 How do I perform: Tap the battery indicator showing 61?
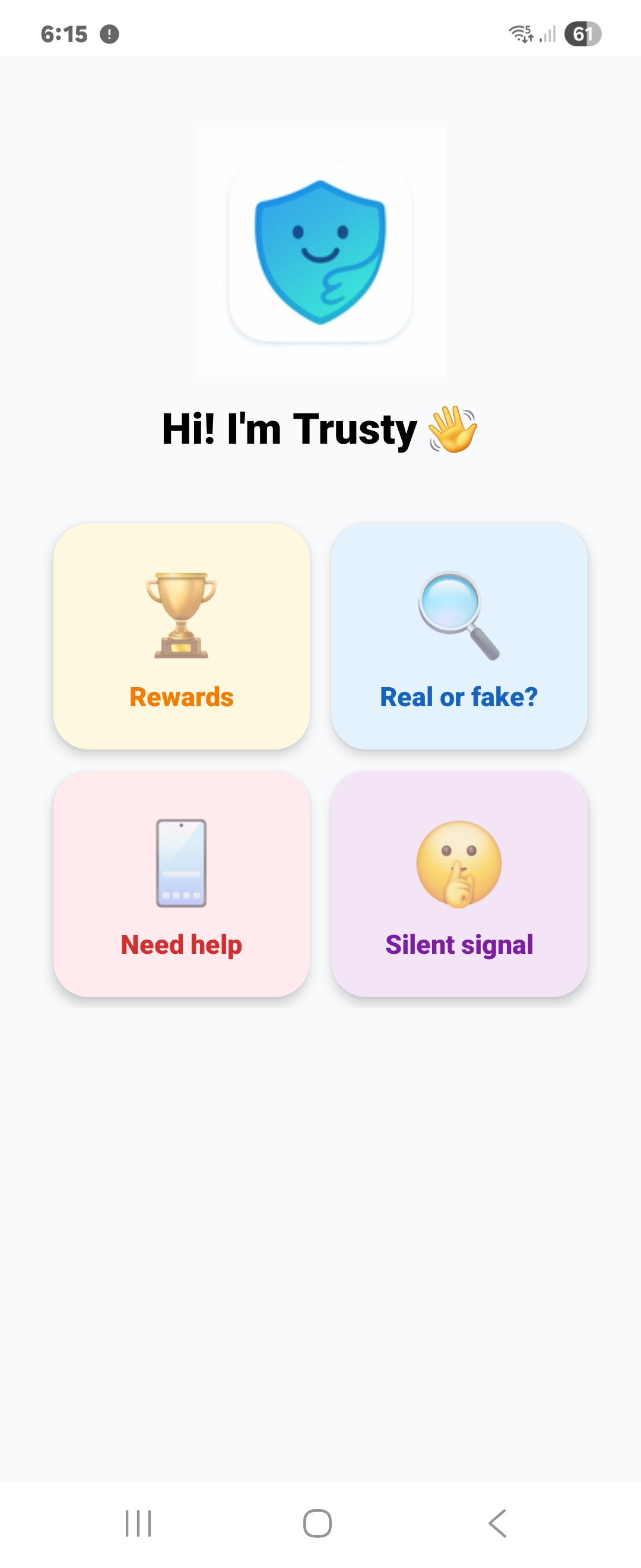coord(583,34)
